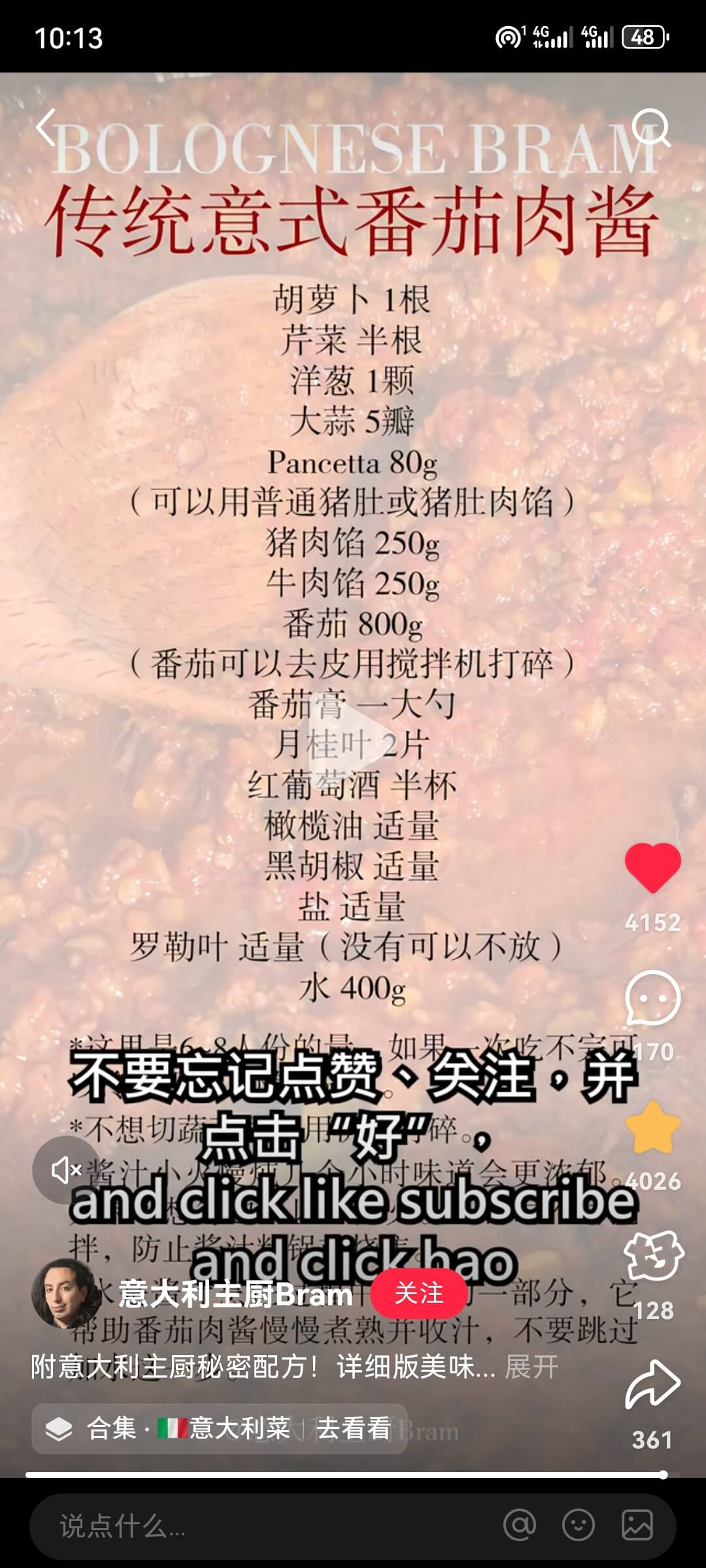
Task: Tap the red heart like icon
Action: tap(652, 868)
